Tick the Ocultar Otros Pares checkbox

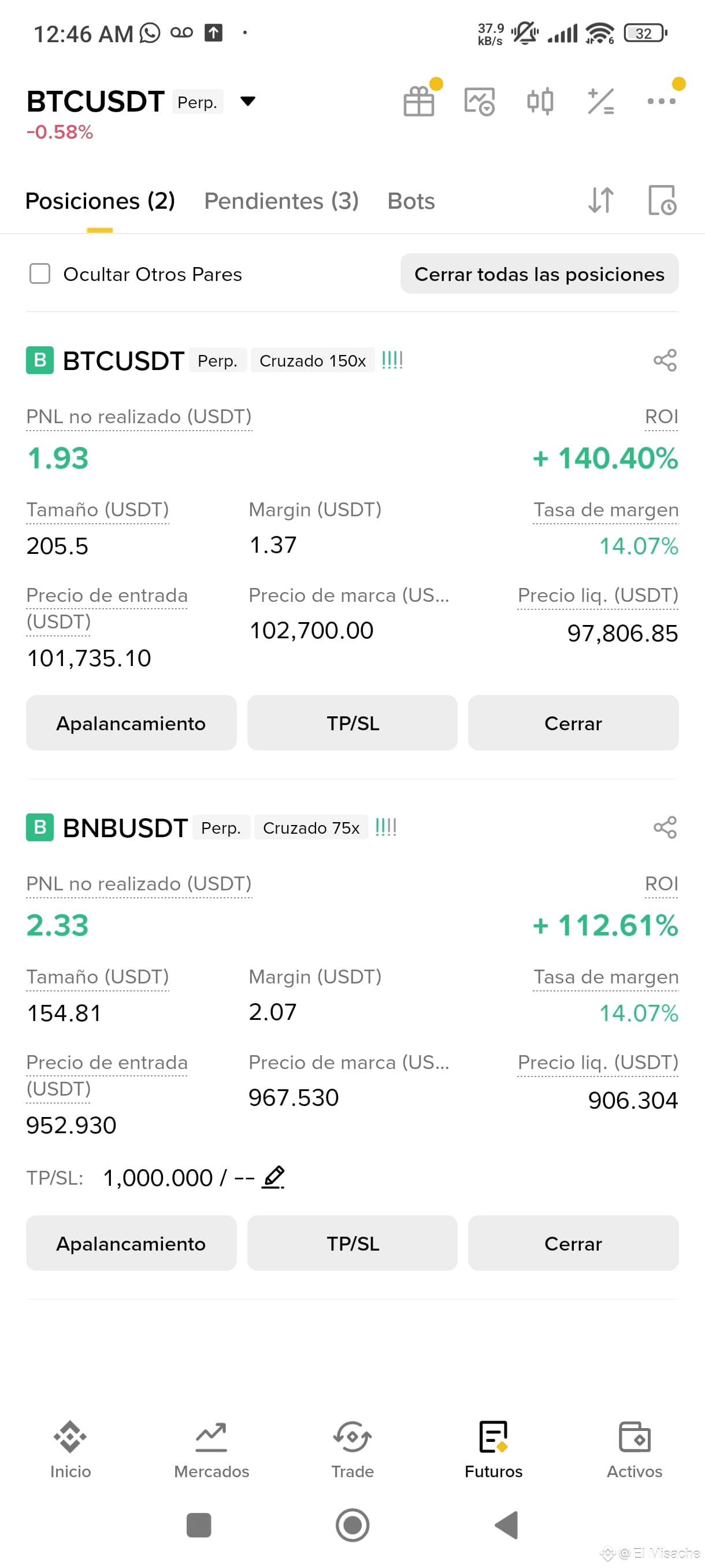(40, 274)
